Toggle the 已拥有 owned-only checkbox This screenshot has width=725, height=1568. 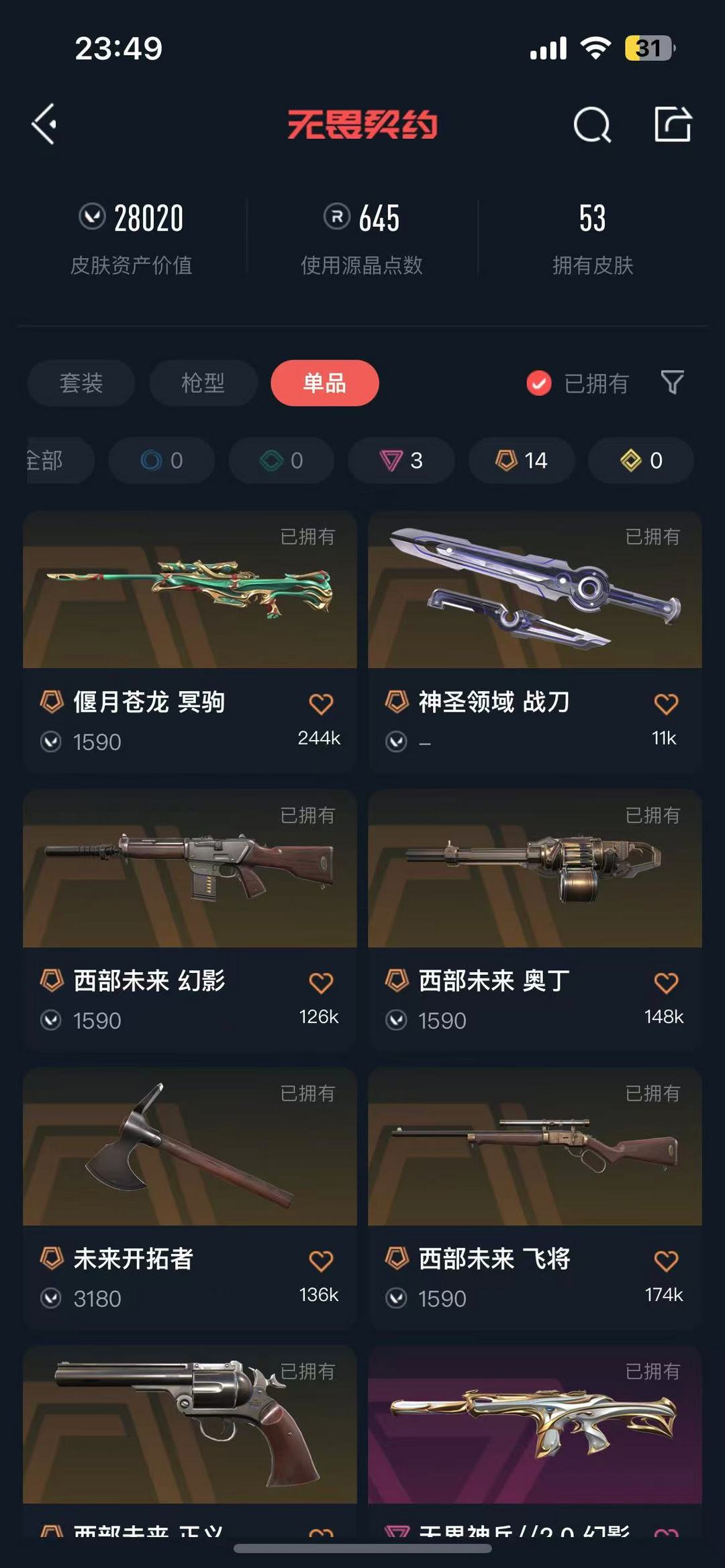(539, 383)
